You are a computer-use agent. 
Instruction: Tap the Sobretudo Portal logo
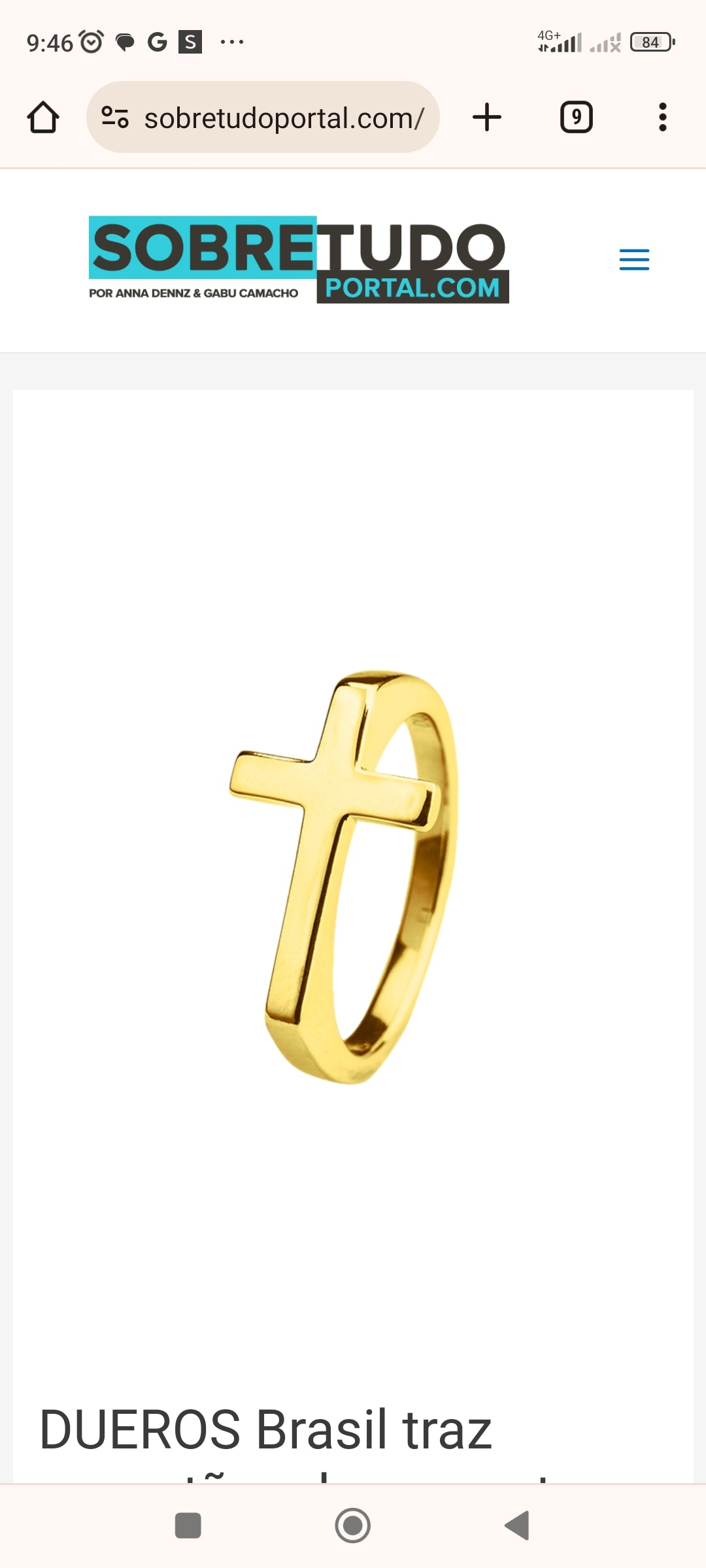[x=299, y=260]
